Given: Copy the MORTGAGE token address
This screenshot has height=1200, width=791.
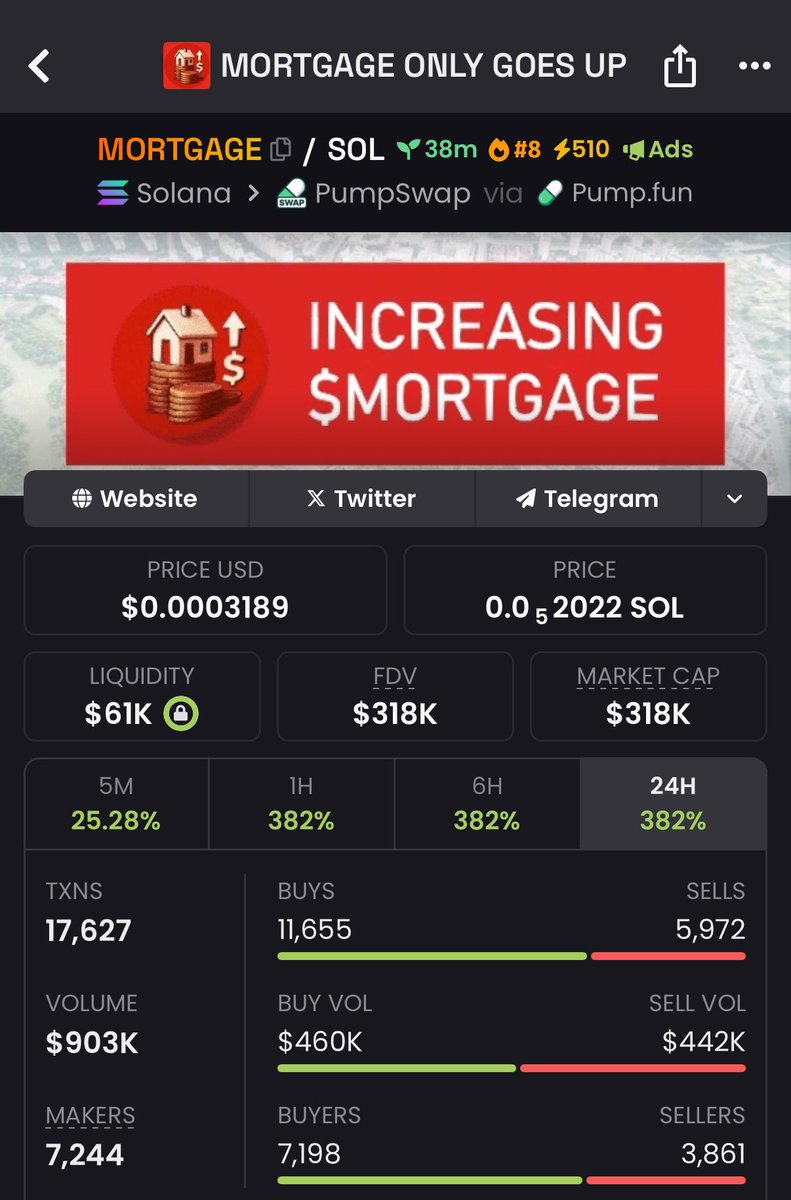Looking at the screenshot, I should (x=281, y=150).
